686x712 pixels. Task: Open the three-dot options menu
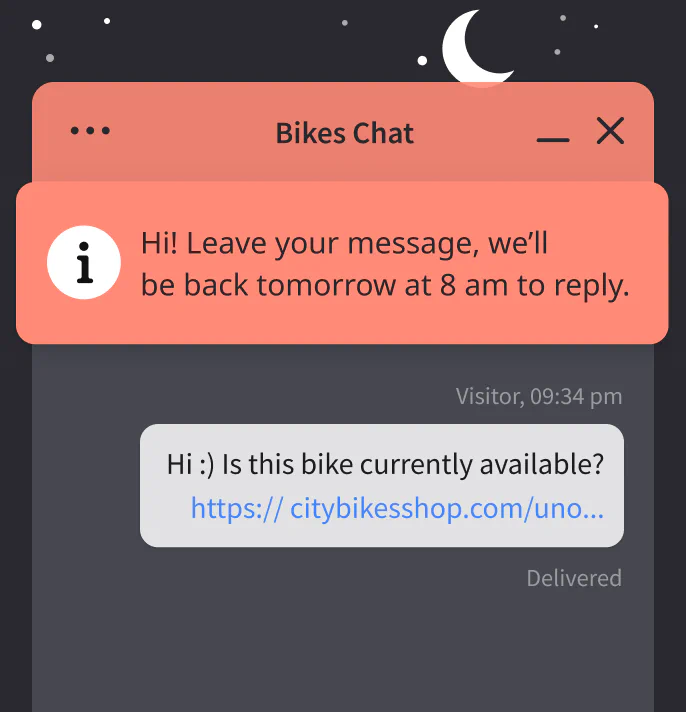click(91, 131)
